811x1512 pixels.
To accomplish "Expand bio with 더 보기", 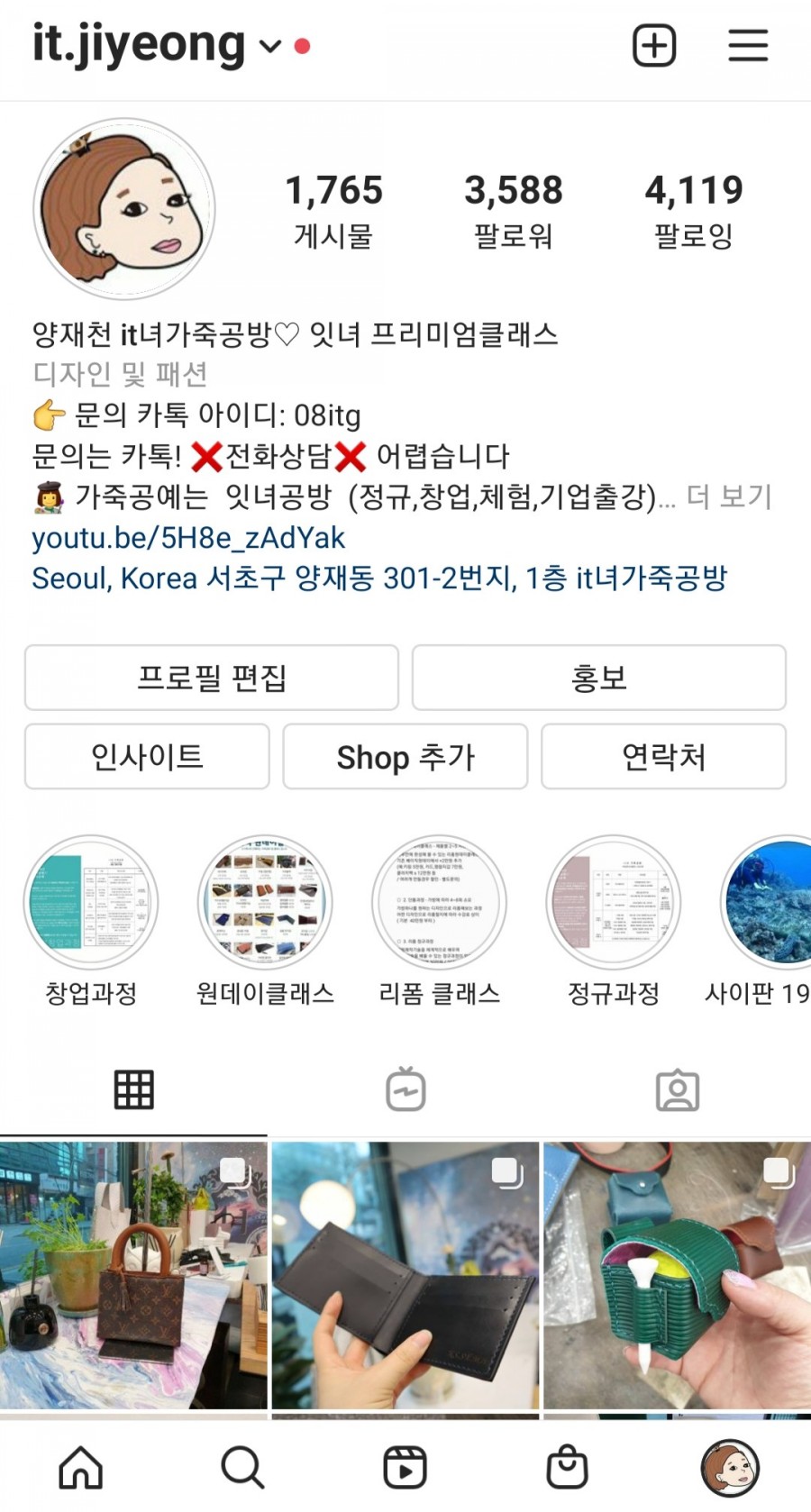I will click(x=729, y=496).
